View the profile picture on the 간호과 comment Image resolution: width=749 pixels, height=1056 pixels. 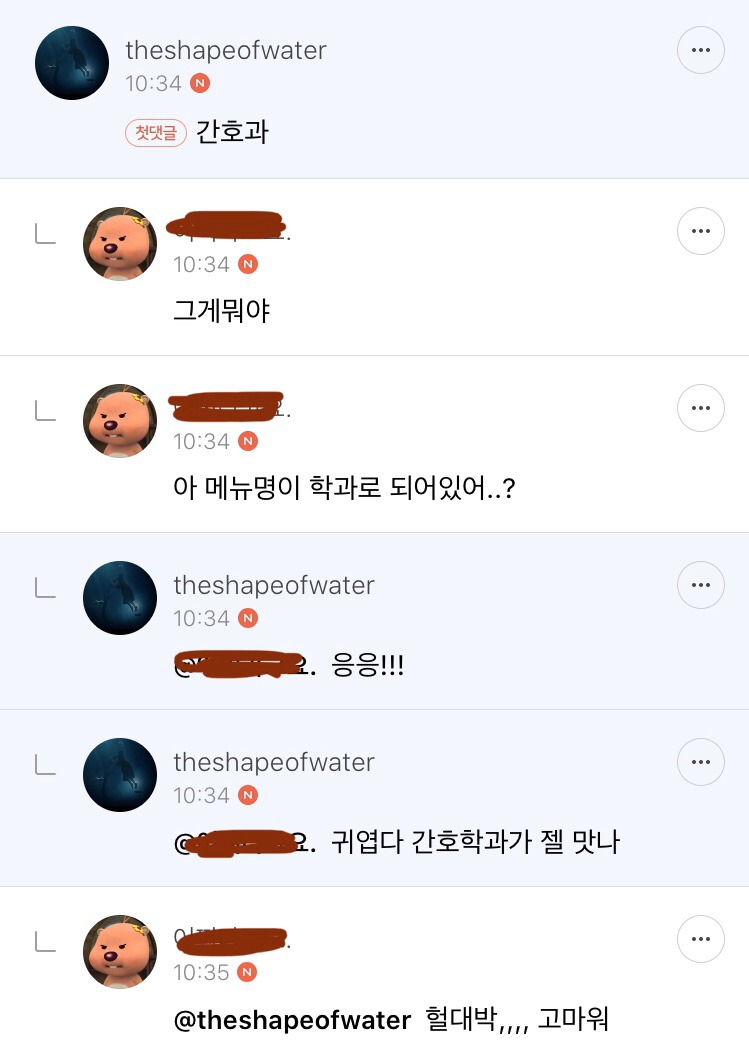click(x=72, y=63)
